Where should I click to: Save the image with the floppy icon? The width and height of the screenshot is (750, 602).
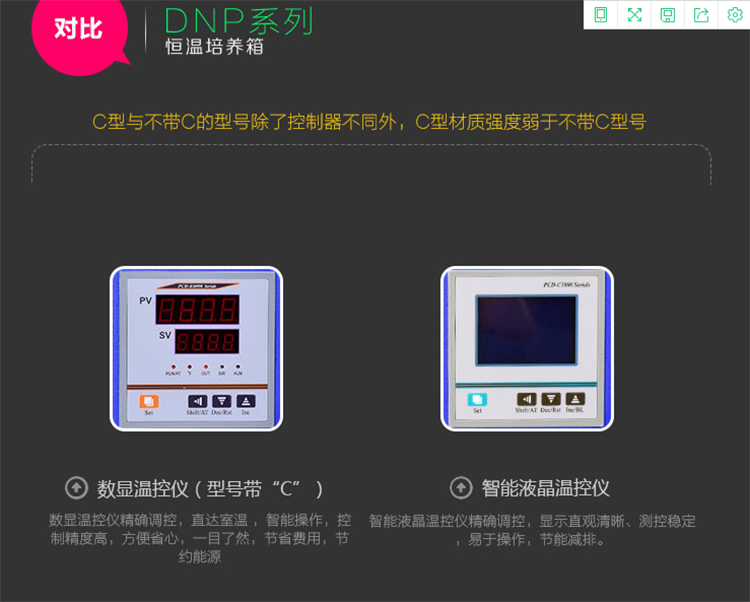pyautogui.click(x=668, y=15)
